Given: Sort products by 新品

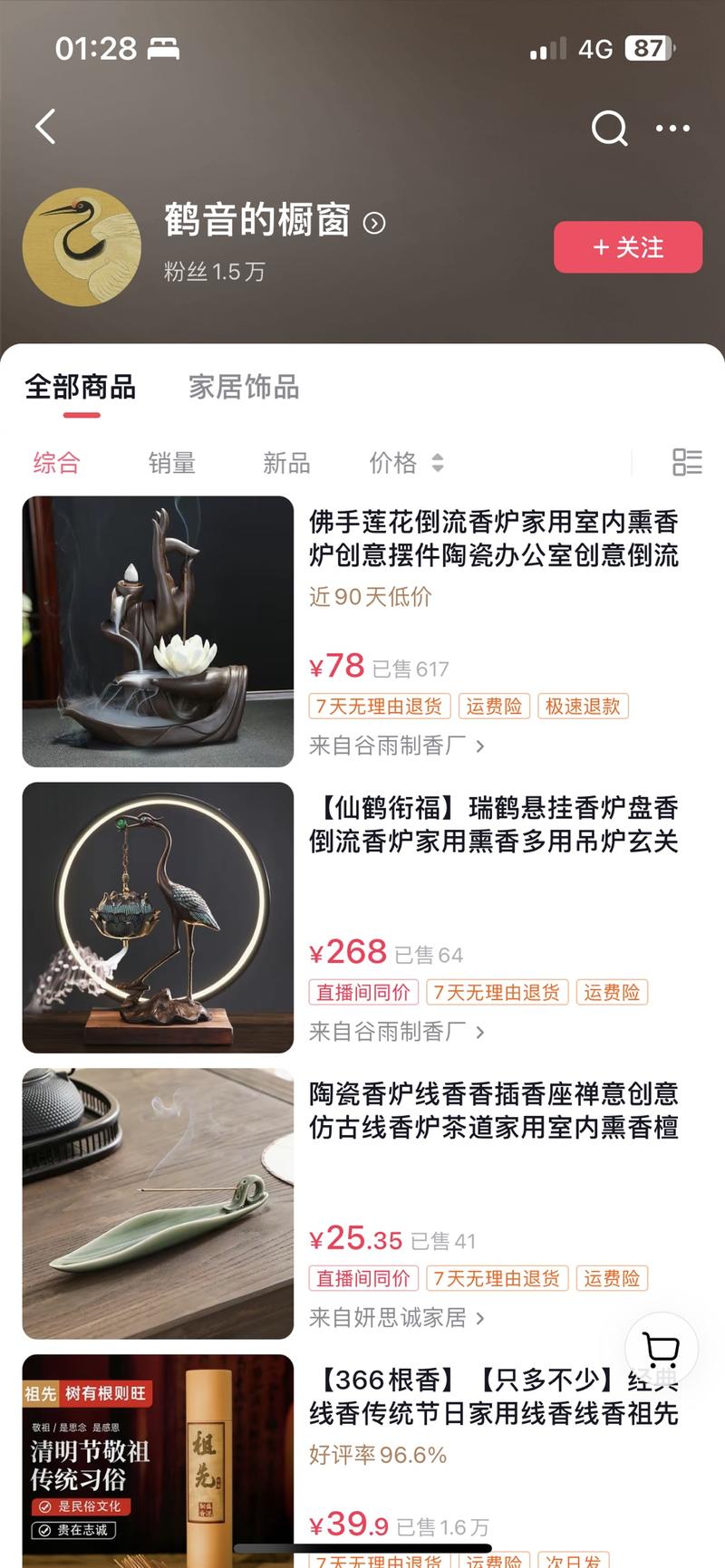Looking at the screenshot, I should (x=286, y=463).
